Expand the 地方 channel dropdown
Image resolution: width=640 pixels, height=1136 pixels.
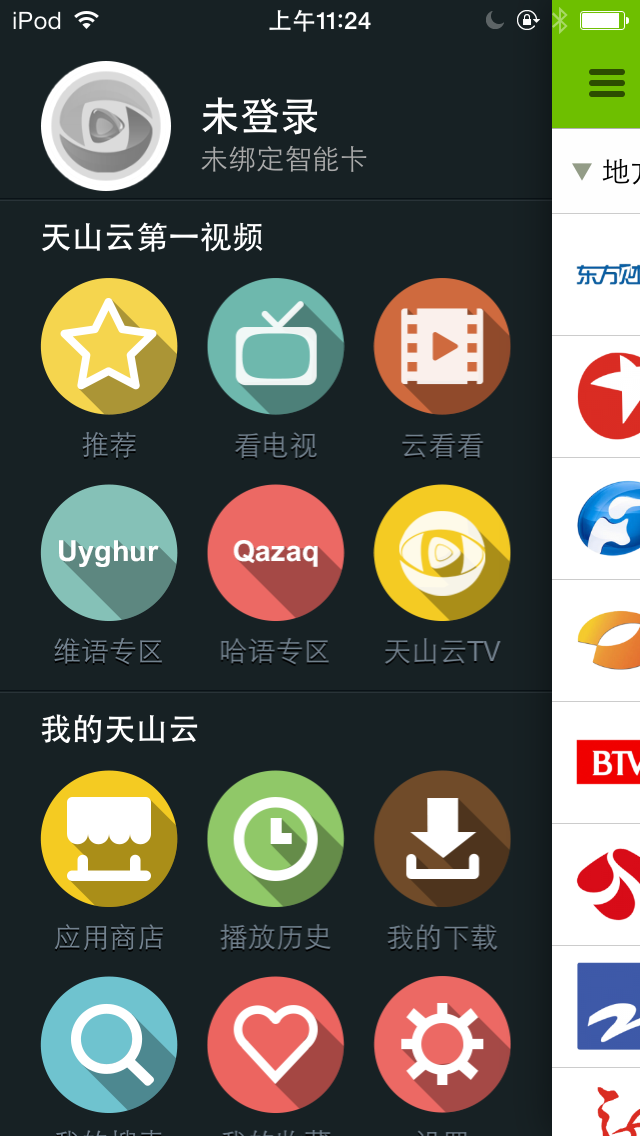tap(600, 172)
